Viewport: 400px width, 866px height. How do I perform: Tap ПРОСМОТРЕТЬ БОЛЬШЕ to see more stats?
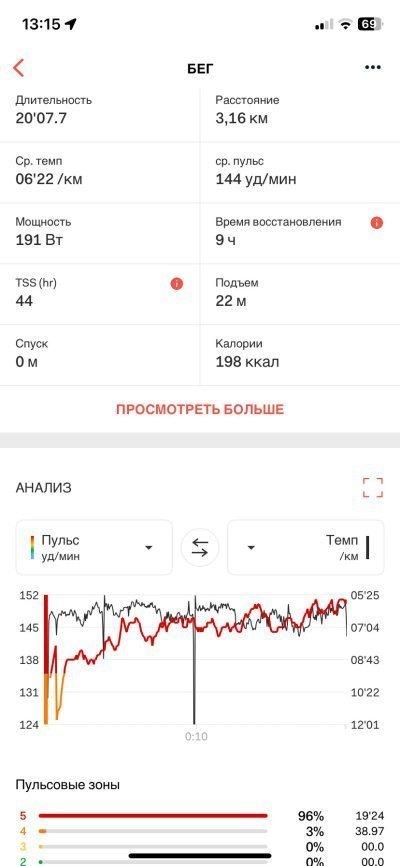pyautogui.click(x=199, y=409)
